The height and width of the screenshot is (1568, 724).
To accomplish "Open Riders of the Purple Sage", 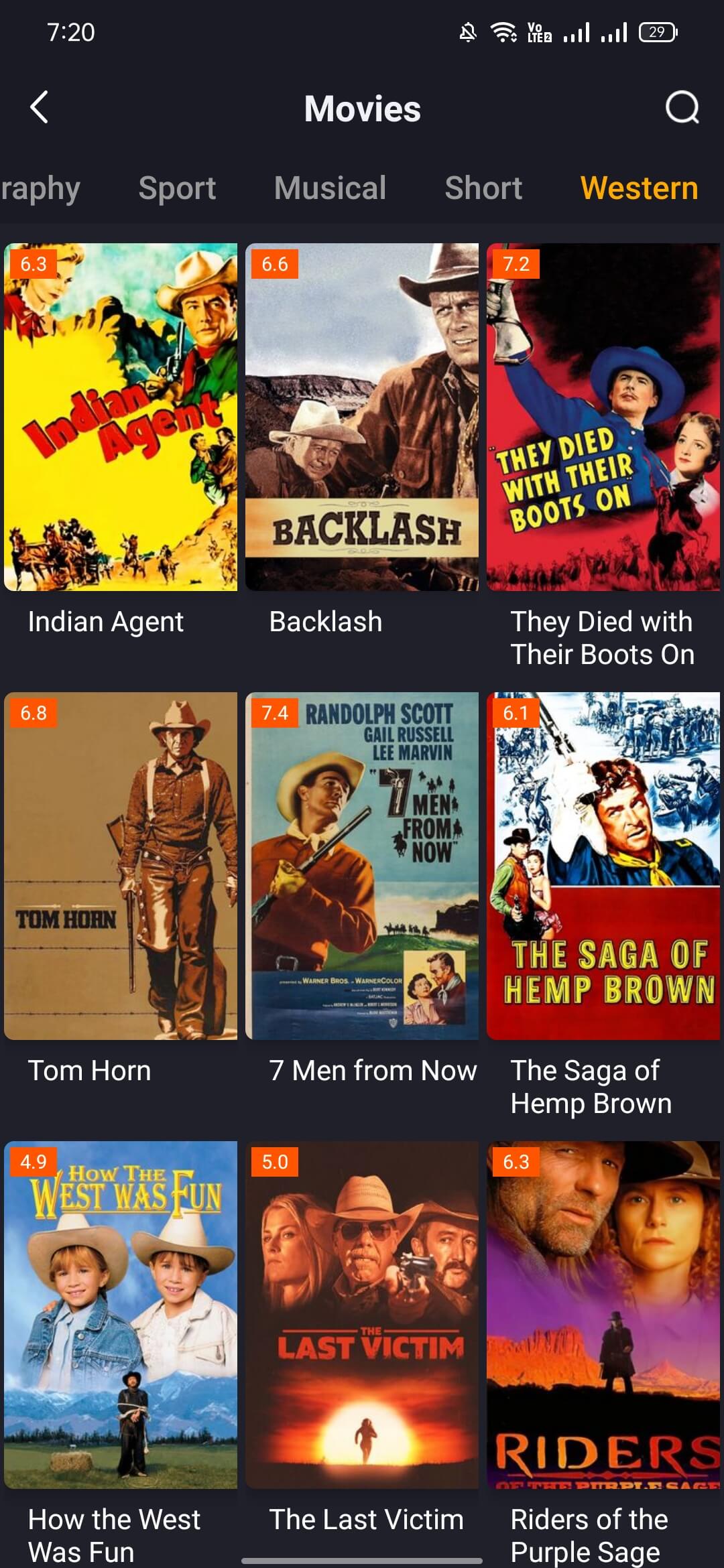I will point(603,1315).
